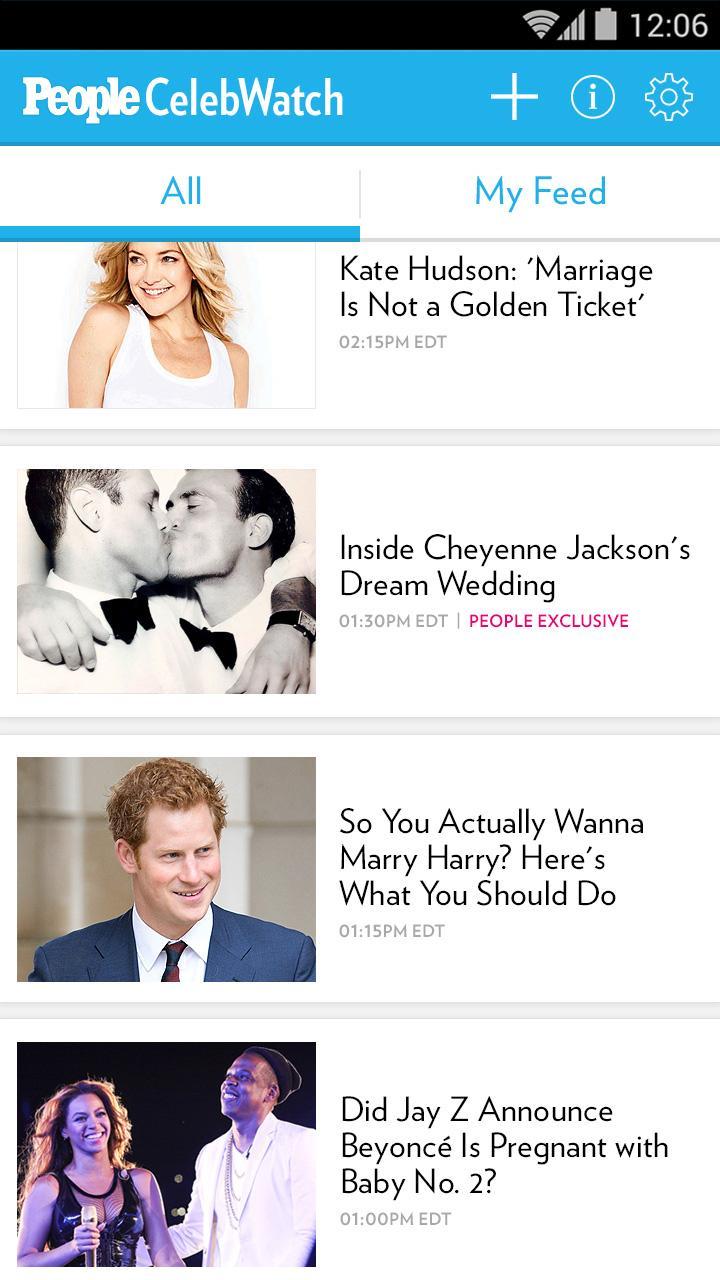Tap the Wi-Fi indicator in the status bar

coord(542,23)
